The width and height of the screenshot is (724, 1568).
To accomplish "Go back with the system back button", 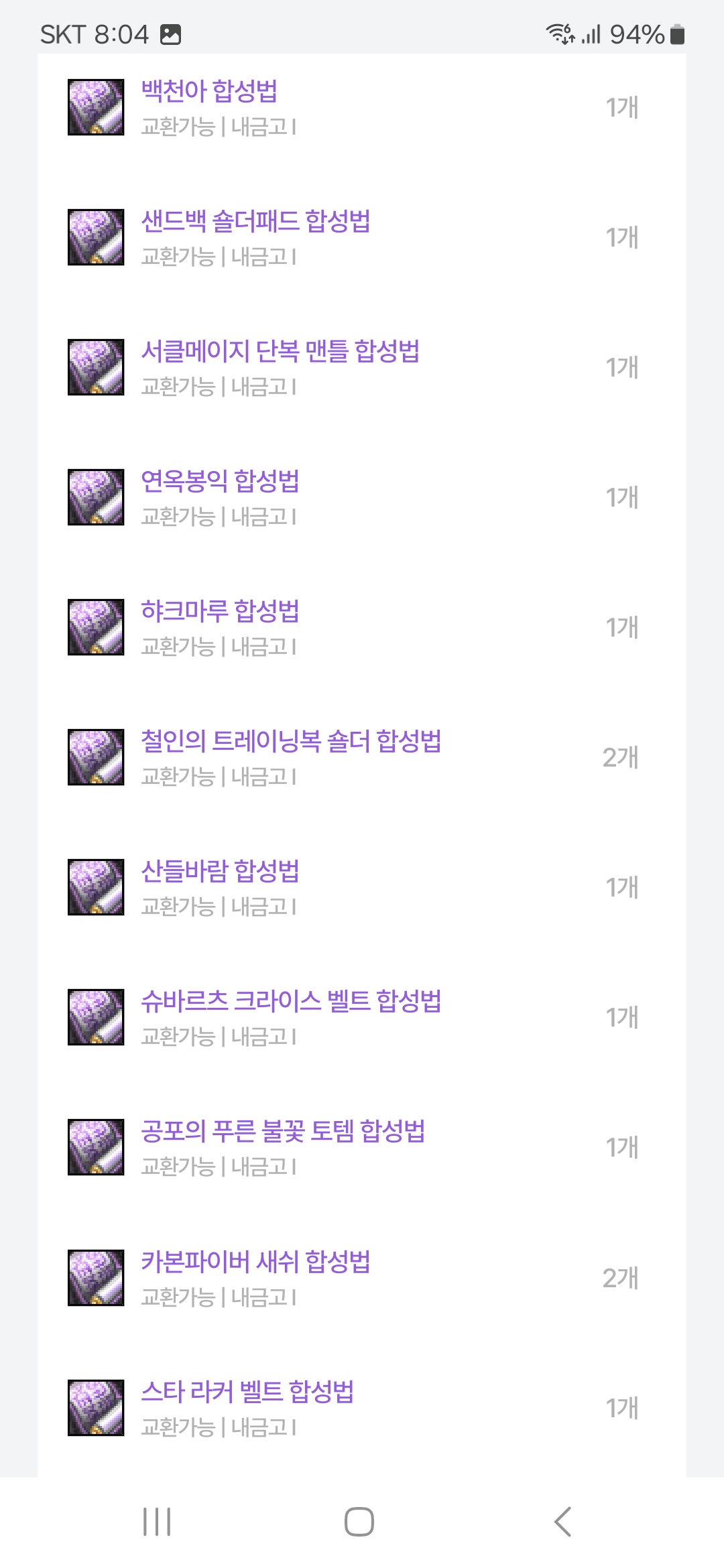I will [563, 1522].
